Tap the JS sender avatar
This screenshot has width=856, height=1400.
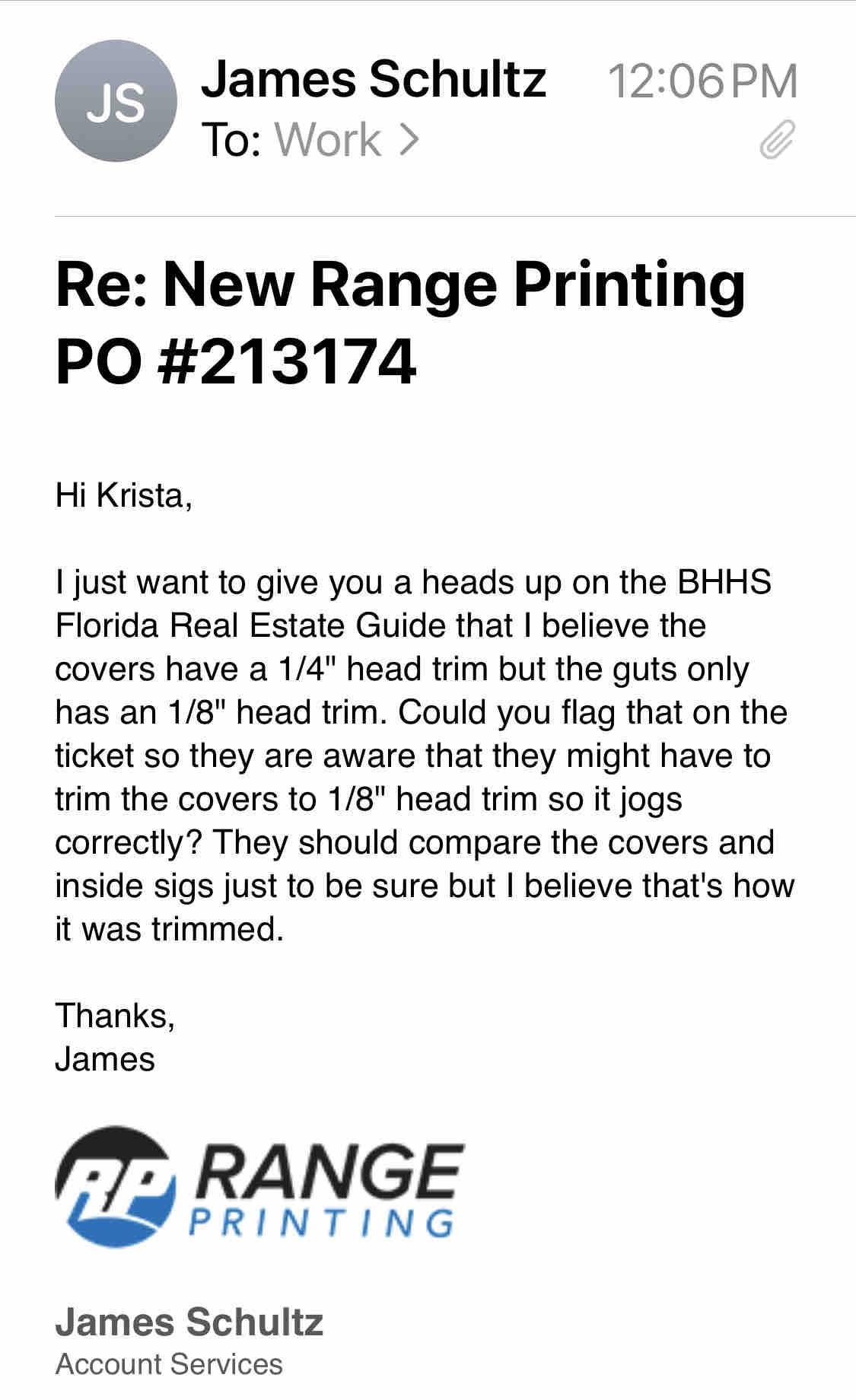click(116, 101)
